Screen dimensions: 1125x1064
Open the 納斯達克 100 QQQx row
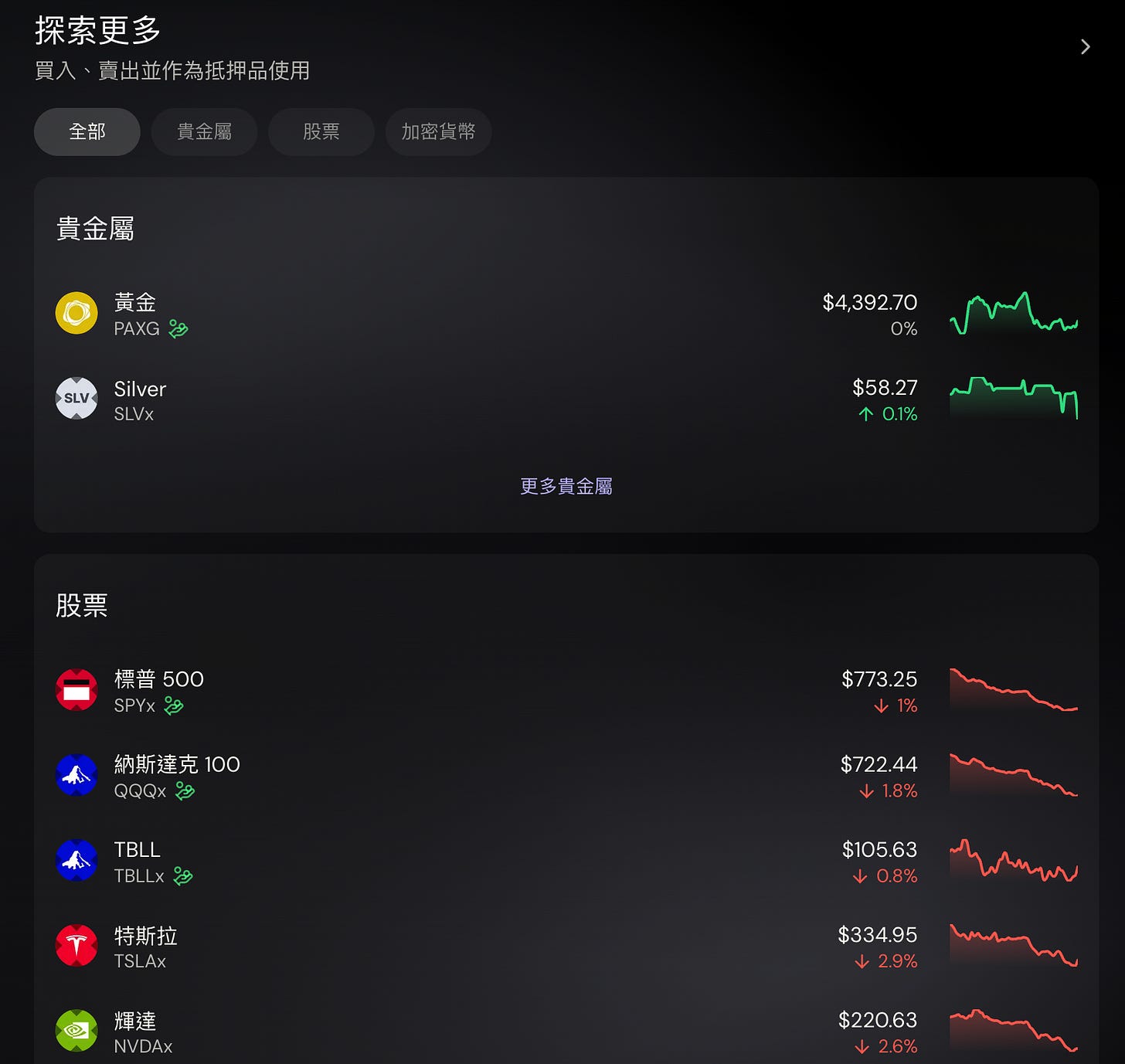[x=566, y=776]
